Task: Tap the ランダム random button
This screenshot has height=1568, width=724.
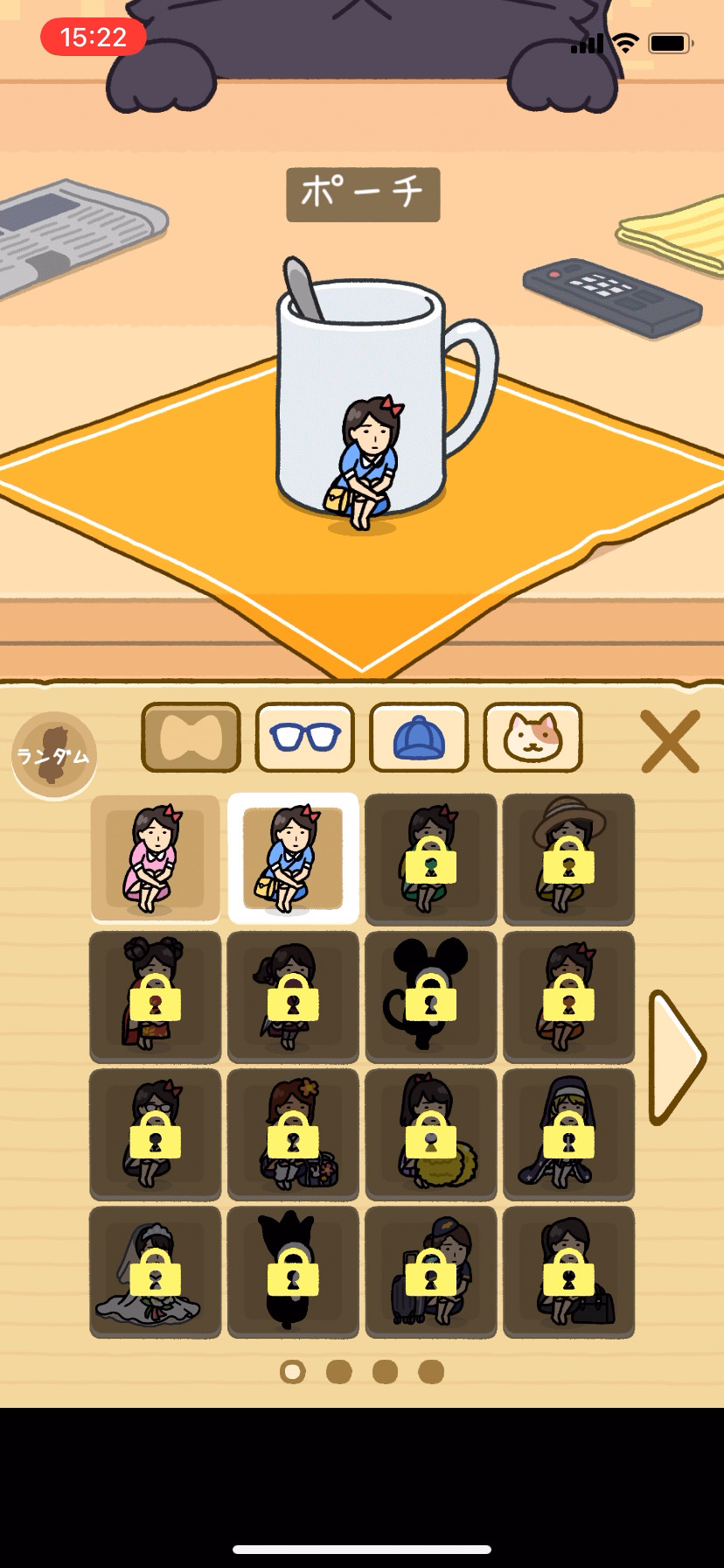Action: [x=54, y=755]
